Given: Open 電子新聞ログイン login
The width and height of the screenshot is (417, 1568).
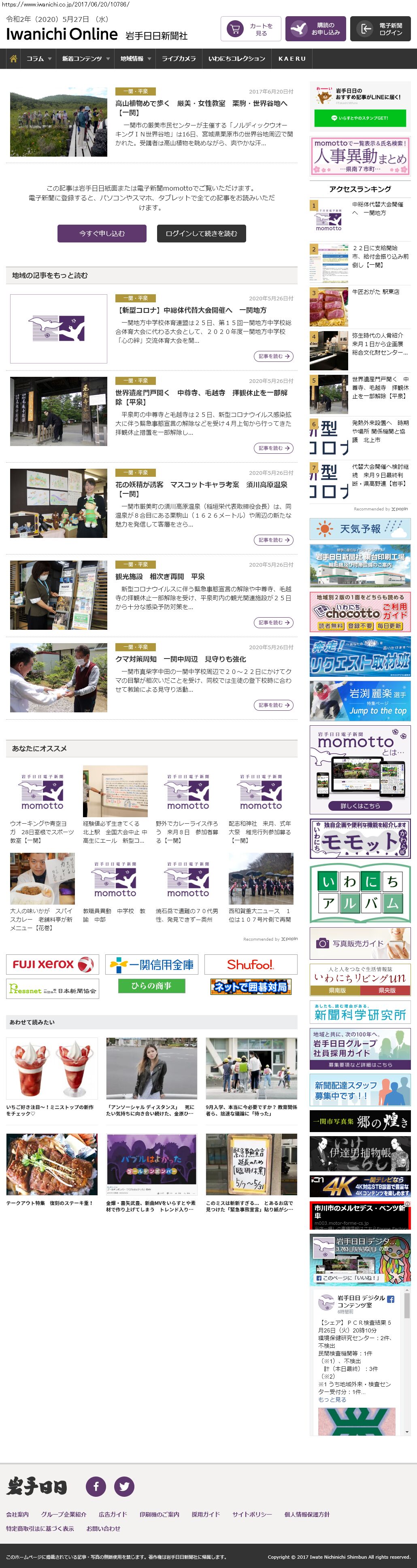Looking at the screenshot, I should (380, 29).
